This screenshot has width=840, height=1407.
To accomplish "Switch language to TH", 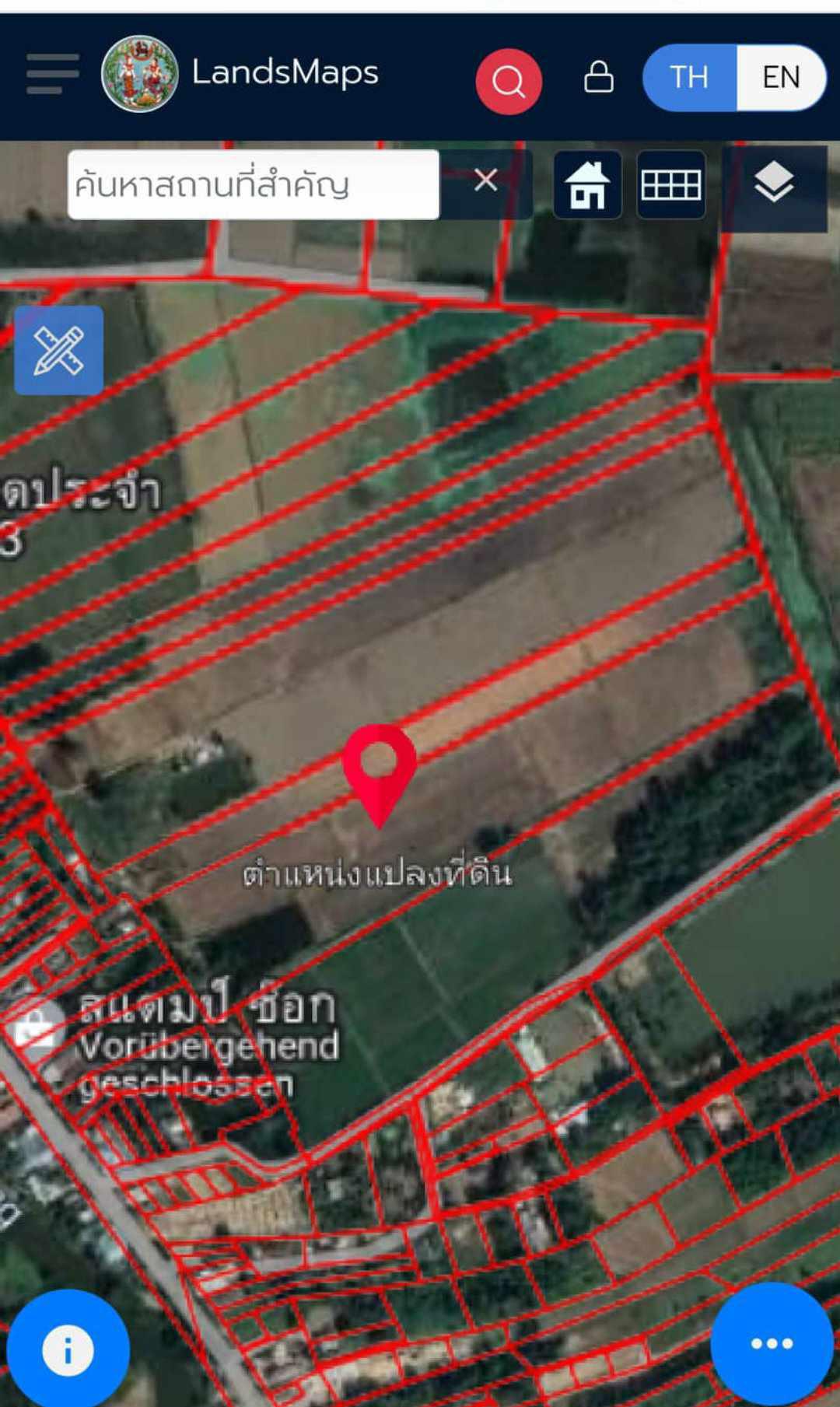I will click(x=689, y=77).
